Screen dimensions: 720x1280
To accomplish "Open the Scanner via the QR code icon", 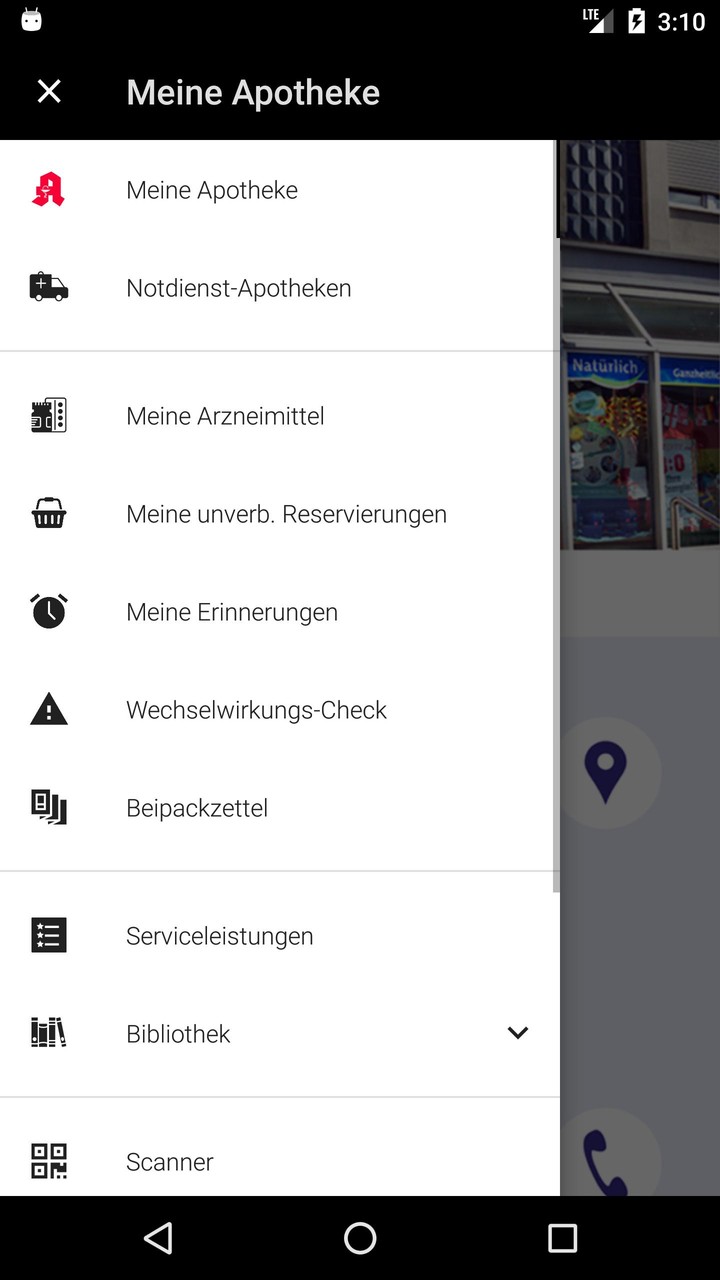I will tap(48, 1161).
